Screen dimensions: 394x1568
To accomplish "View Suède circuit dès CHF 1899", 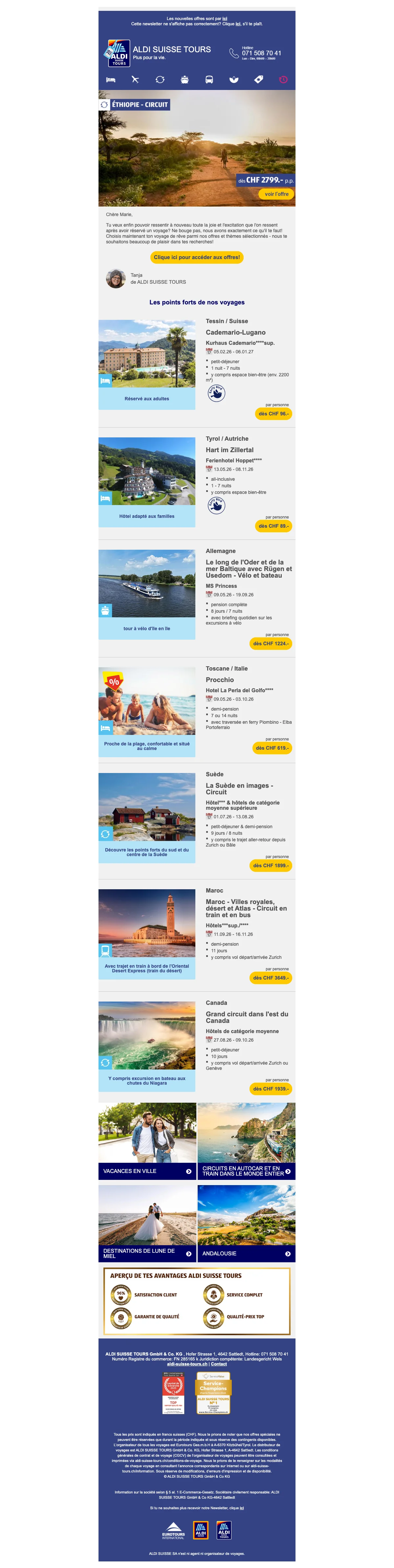I will (x=270, y=866).
